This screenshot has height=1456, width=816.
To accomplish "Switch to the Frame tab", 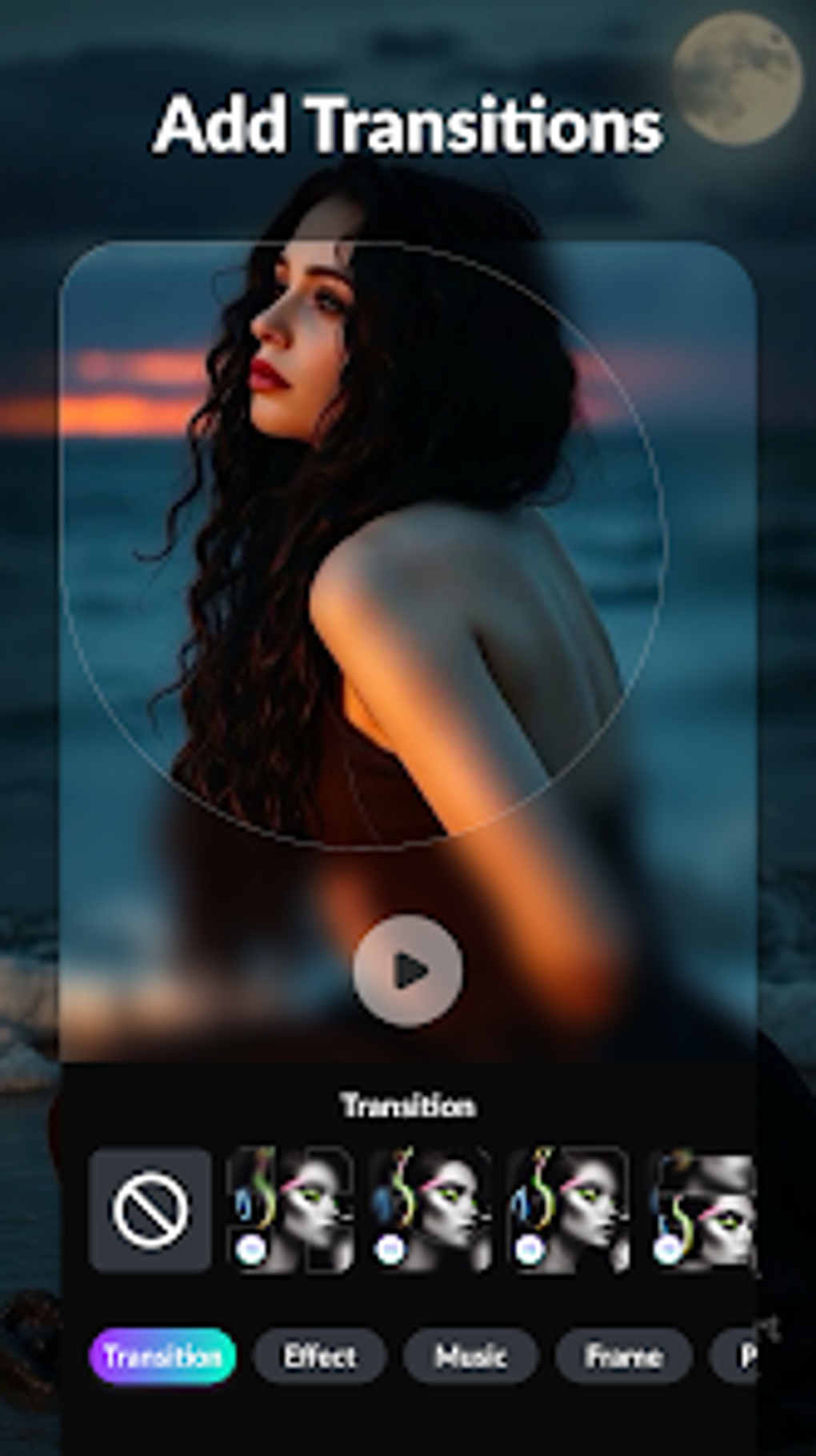I will click(626, 1357).
